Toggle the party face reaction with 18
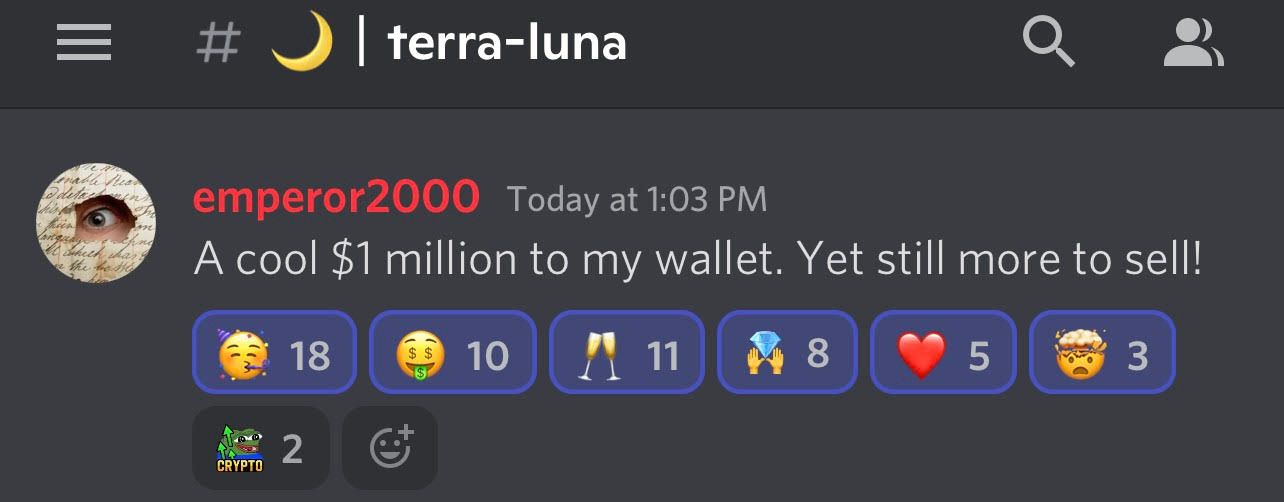This screenshot has width=1284, height=502. [274, 352]
